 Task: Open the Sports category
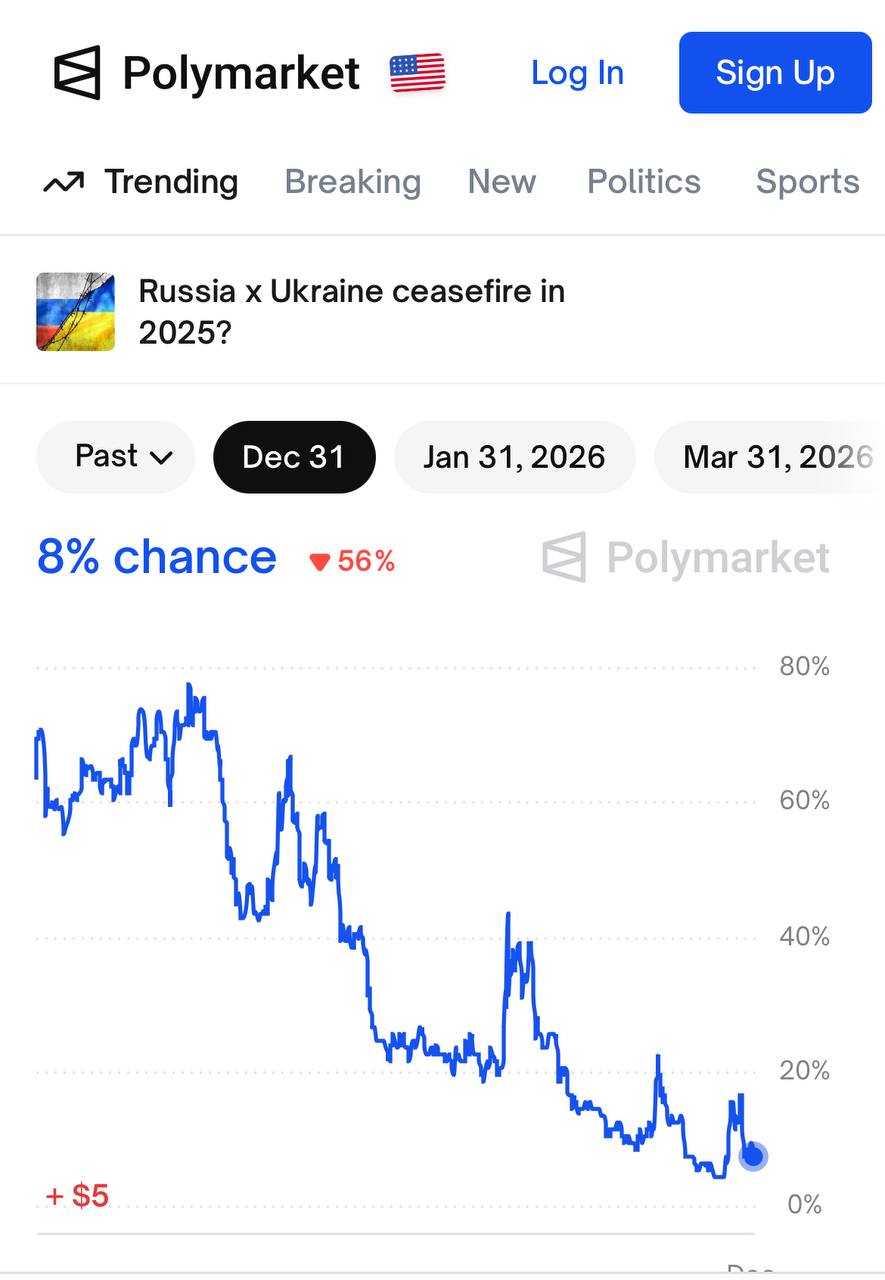(807, 181)
